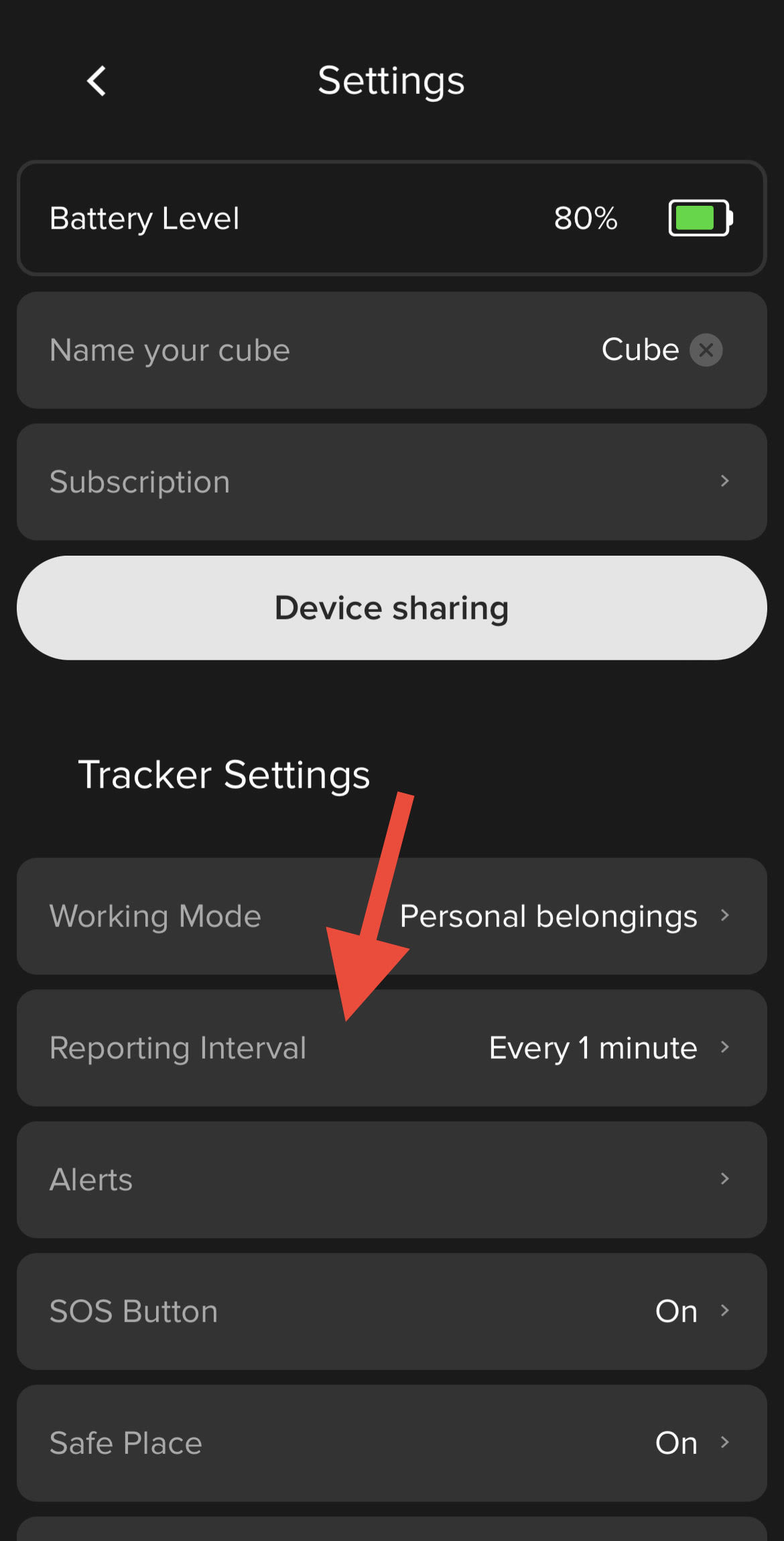Change the Working Mode setting
This screenshot has width=784, height=1541.
coord(392,916)
